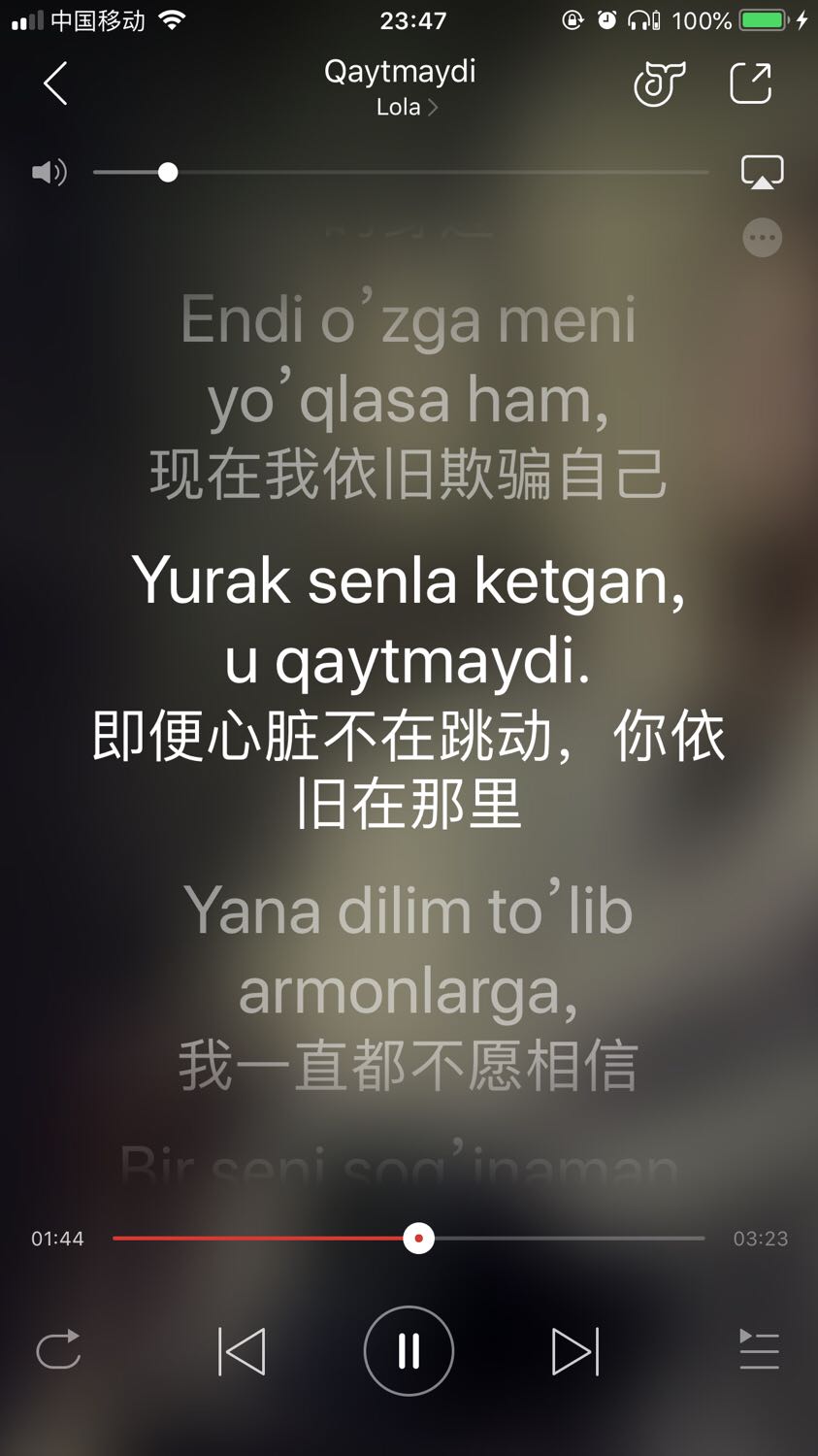
Task: Skip to the previous track
Action: (242, 1351)
